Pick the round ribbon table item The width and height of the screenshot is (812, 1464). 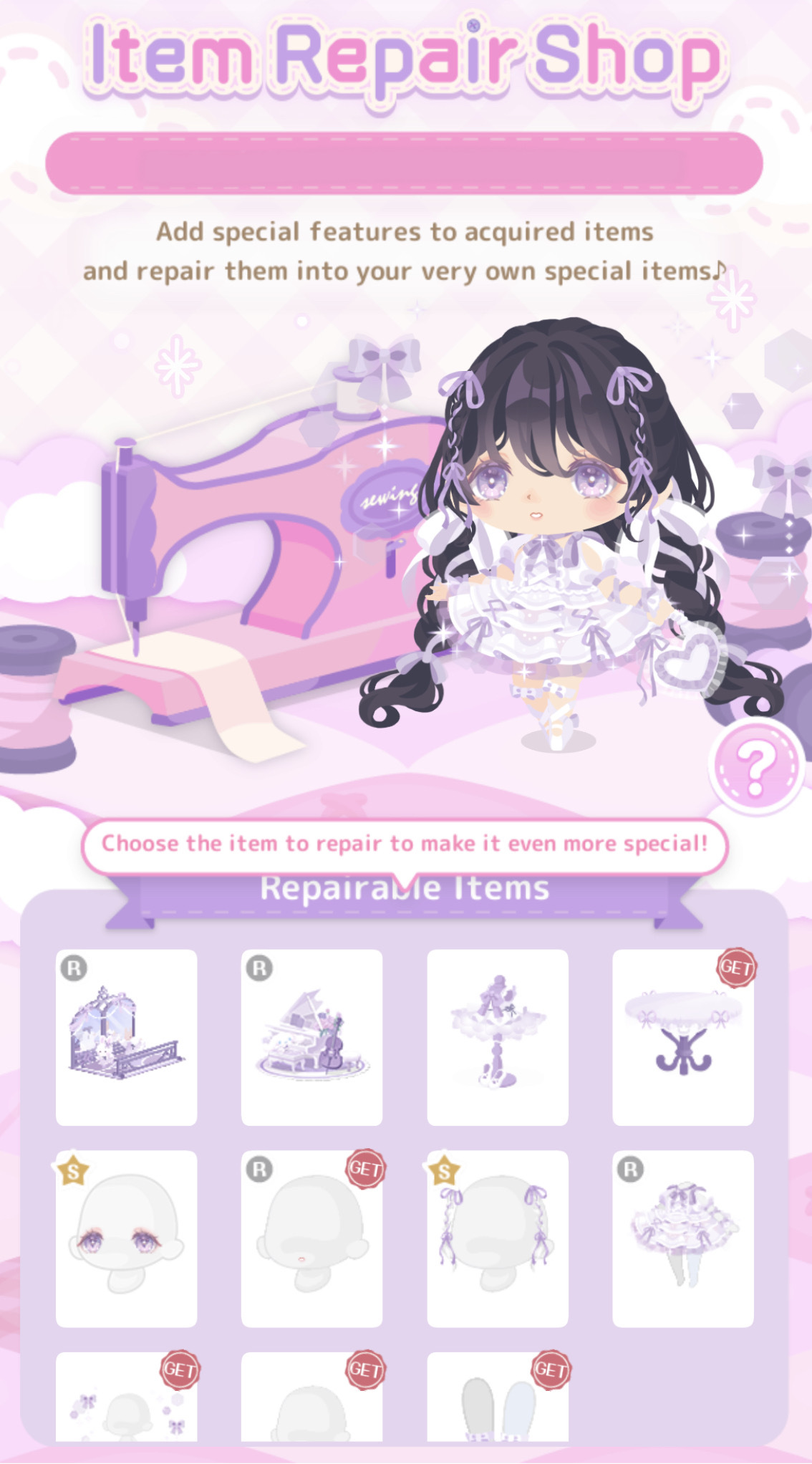click(682, 1037)
